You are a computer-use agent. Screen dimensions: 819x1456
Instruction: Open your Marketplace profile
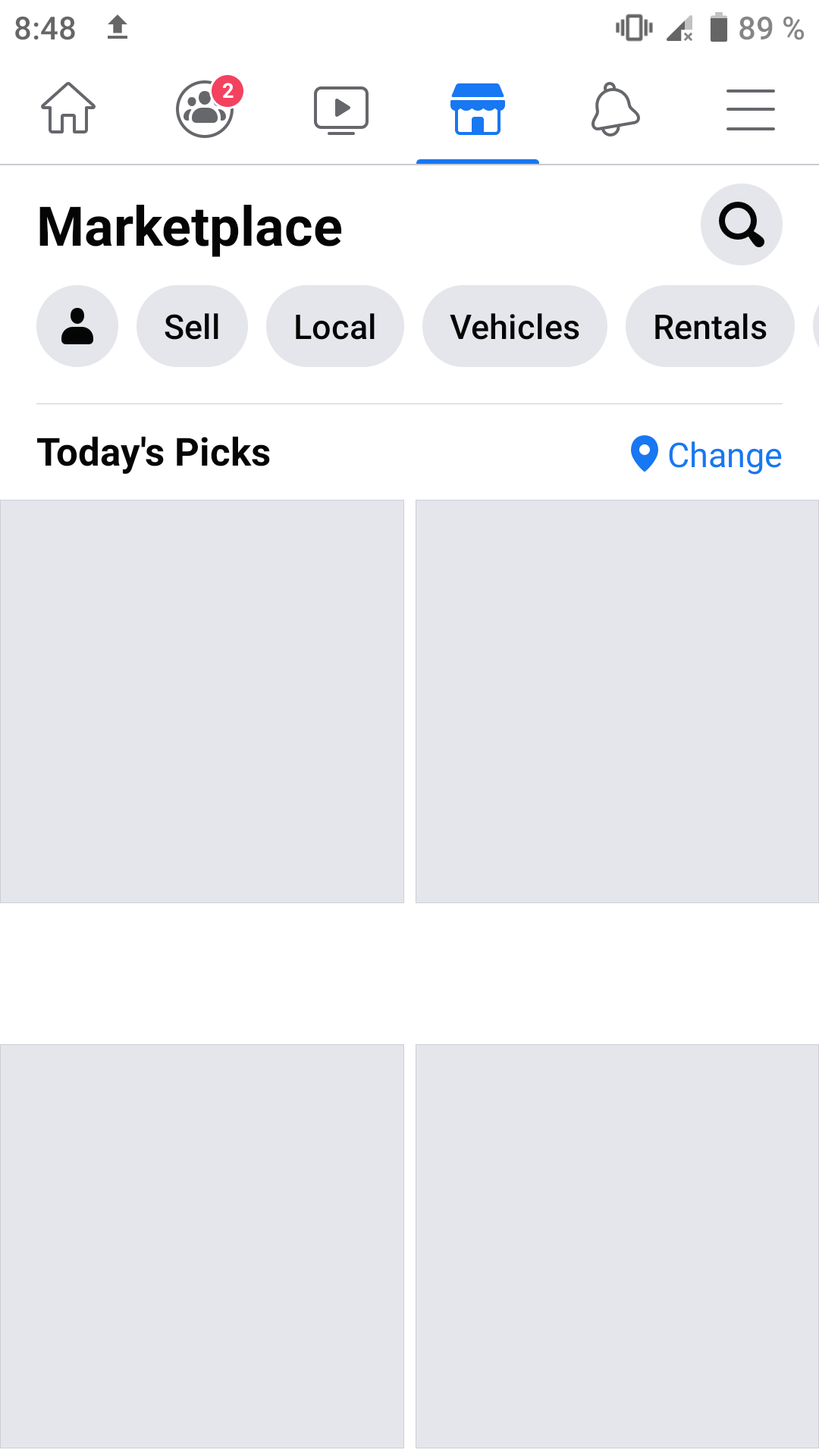tap(77, 326)
